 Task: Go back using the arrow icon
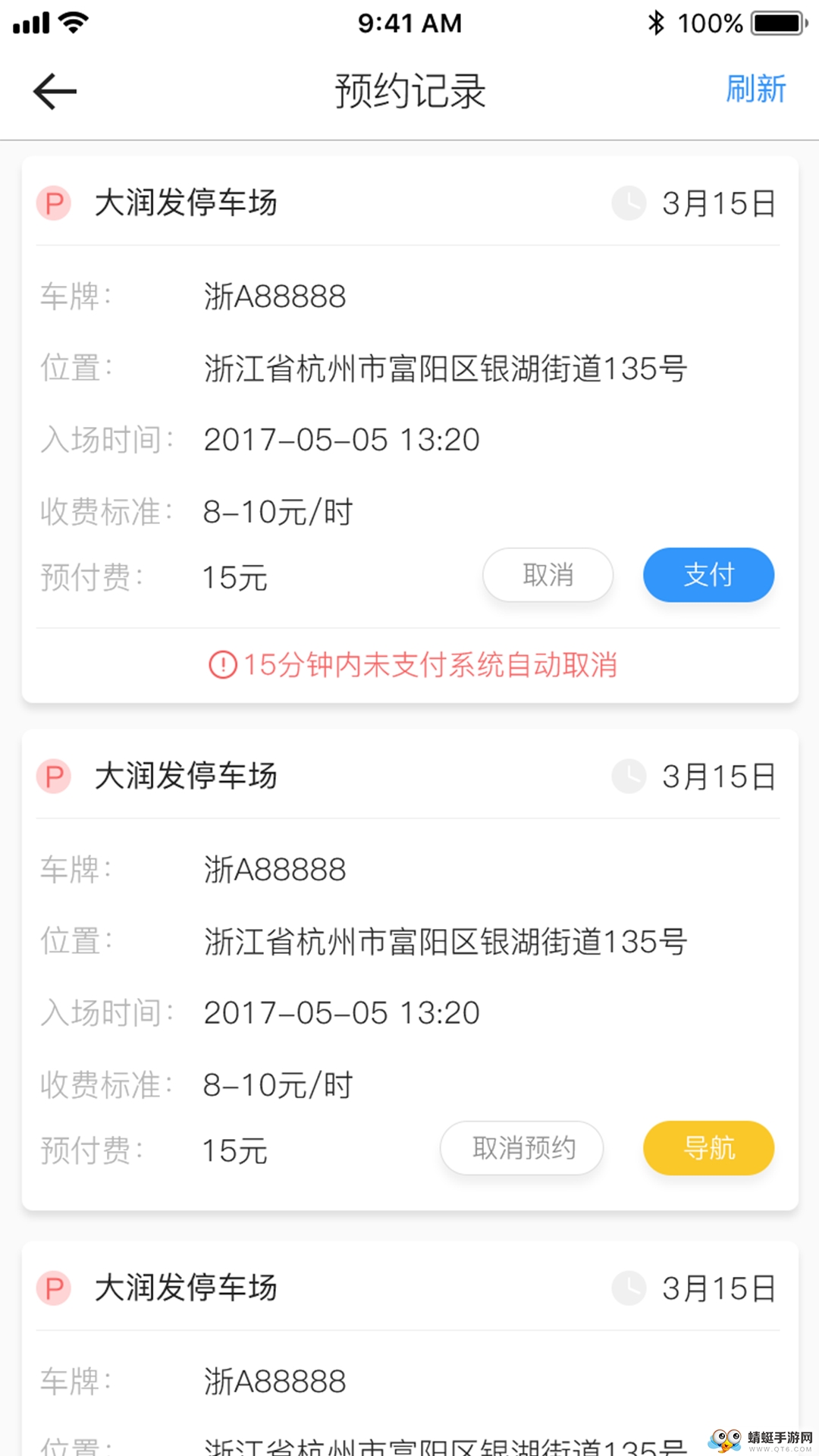(x=55, y=91)
